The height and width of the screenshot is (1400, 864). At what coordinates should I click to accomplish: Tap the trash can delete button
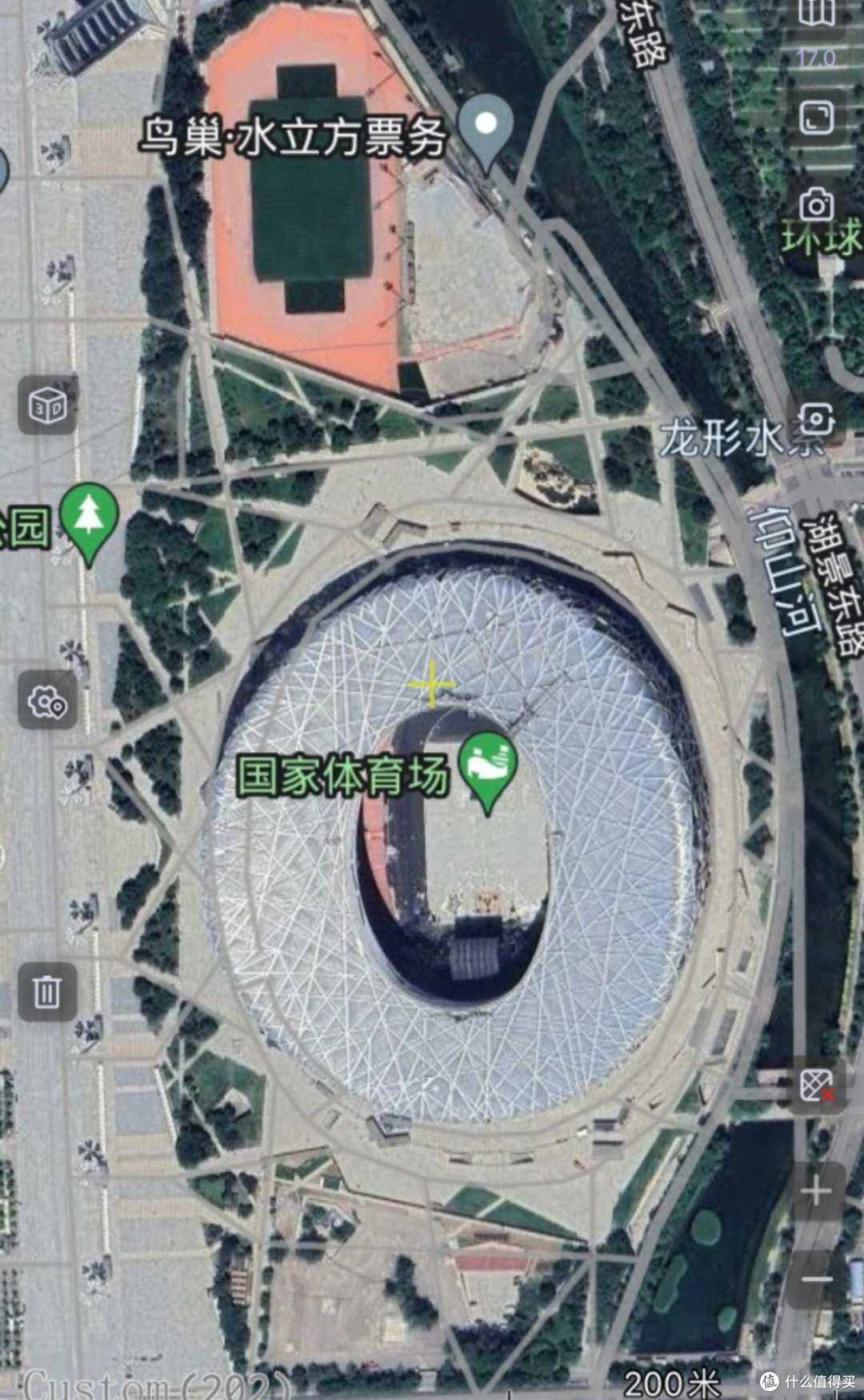48,992
